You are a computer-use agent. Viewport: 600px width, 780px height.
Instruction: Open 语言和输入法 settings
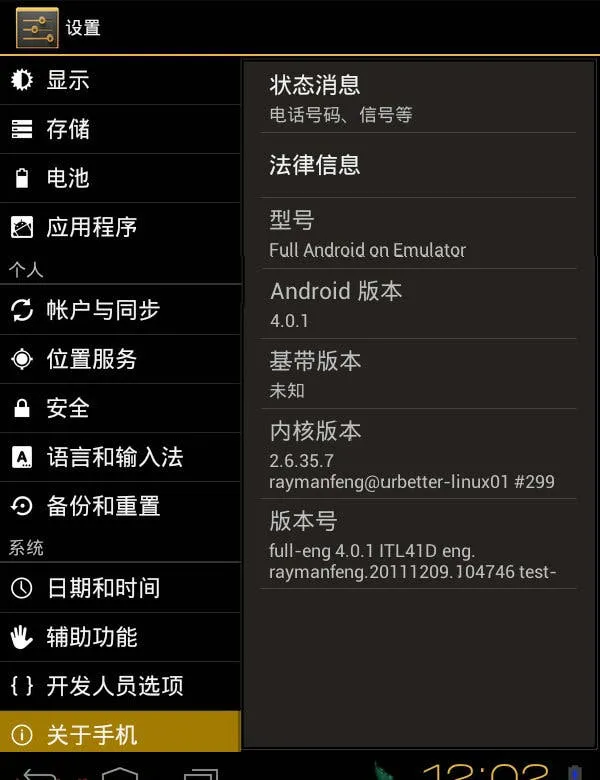pos(120,457)
